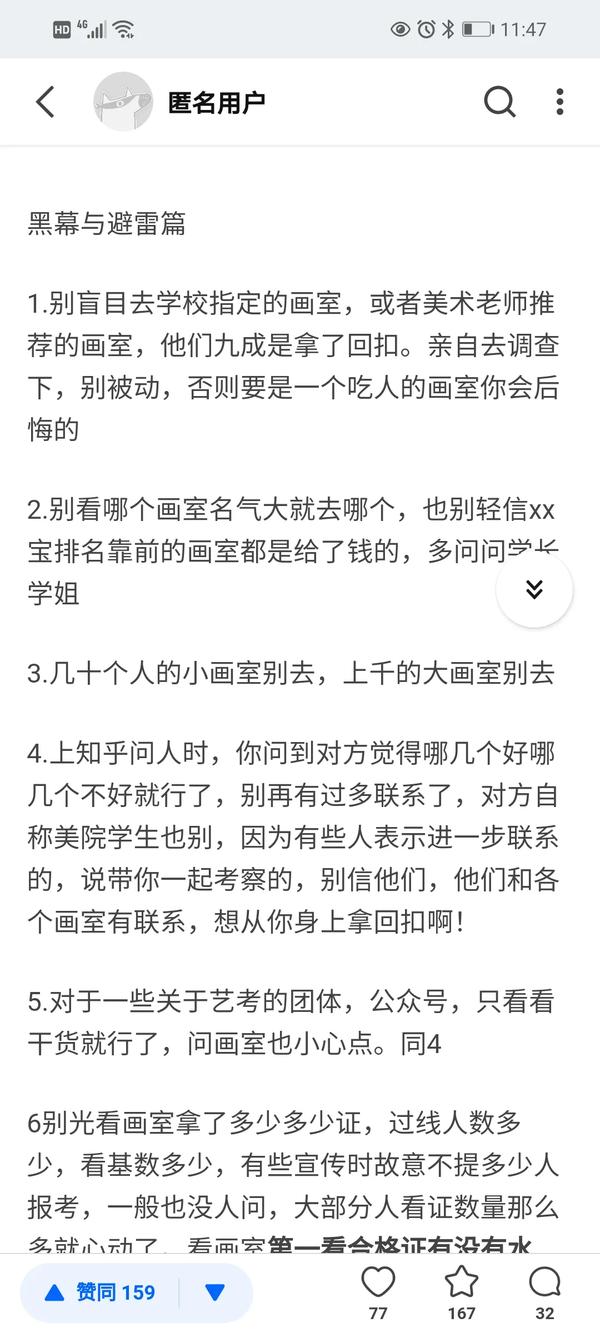
Task: Upvote the answer with 赞同 159
Action: point(100,1292)
